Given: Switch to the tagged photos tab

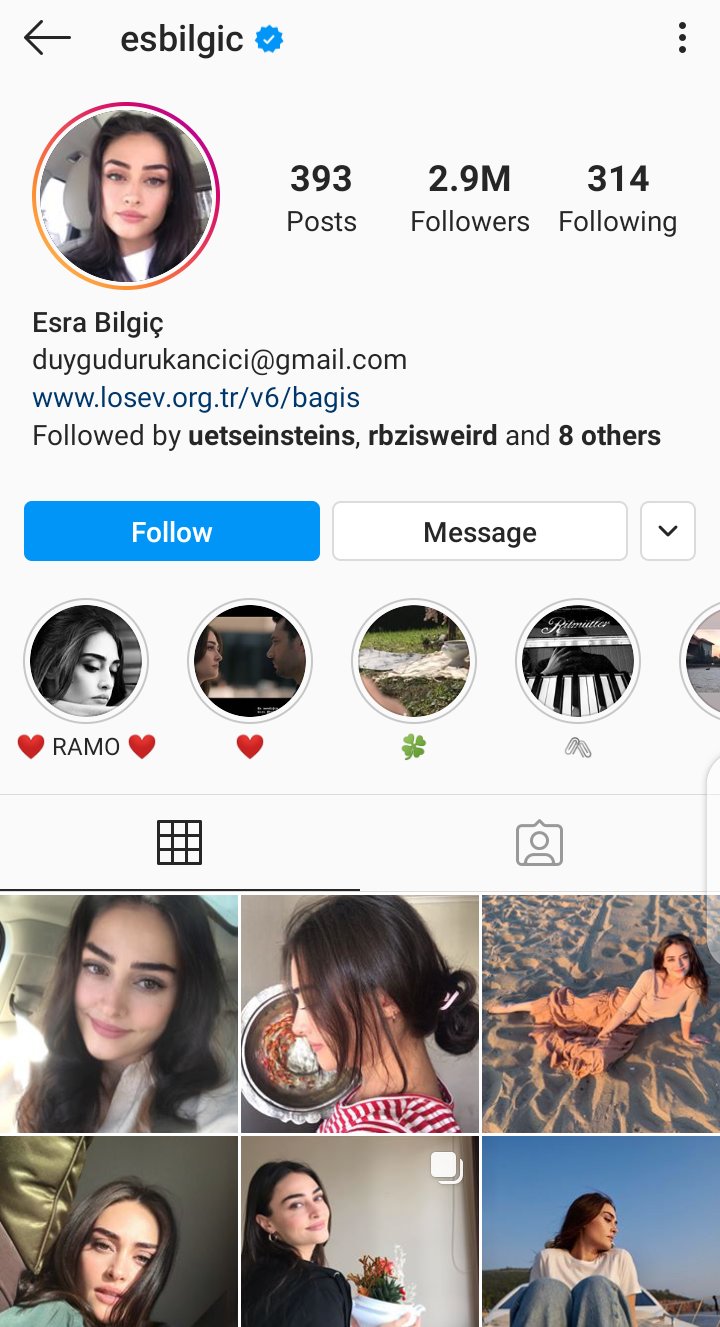Looking at the screenshot, I should tap(540, 843).
